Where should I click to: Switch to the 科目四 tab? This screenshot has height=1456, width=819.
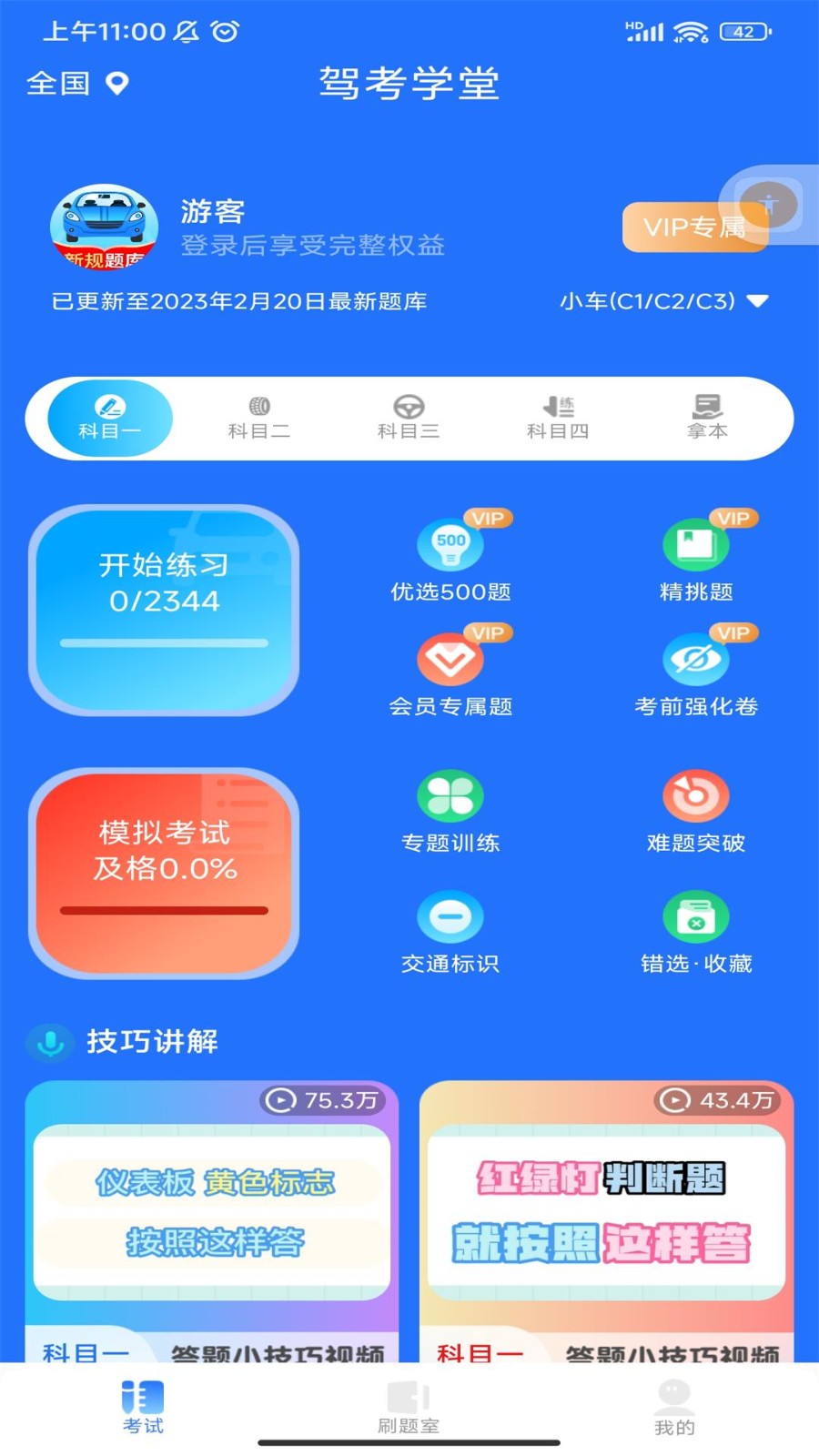click(x=558, y=419)
